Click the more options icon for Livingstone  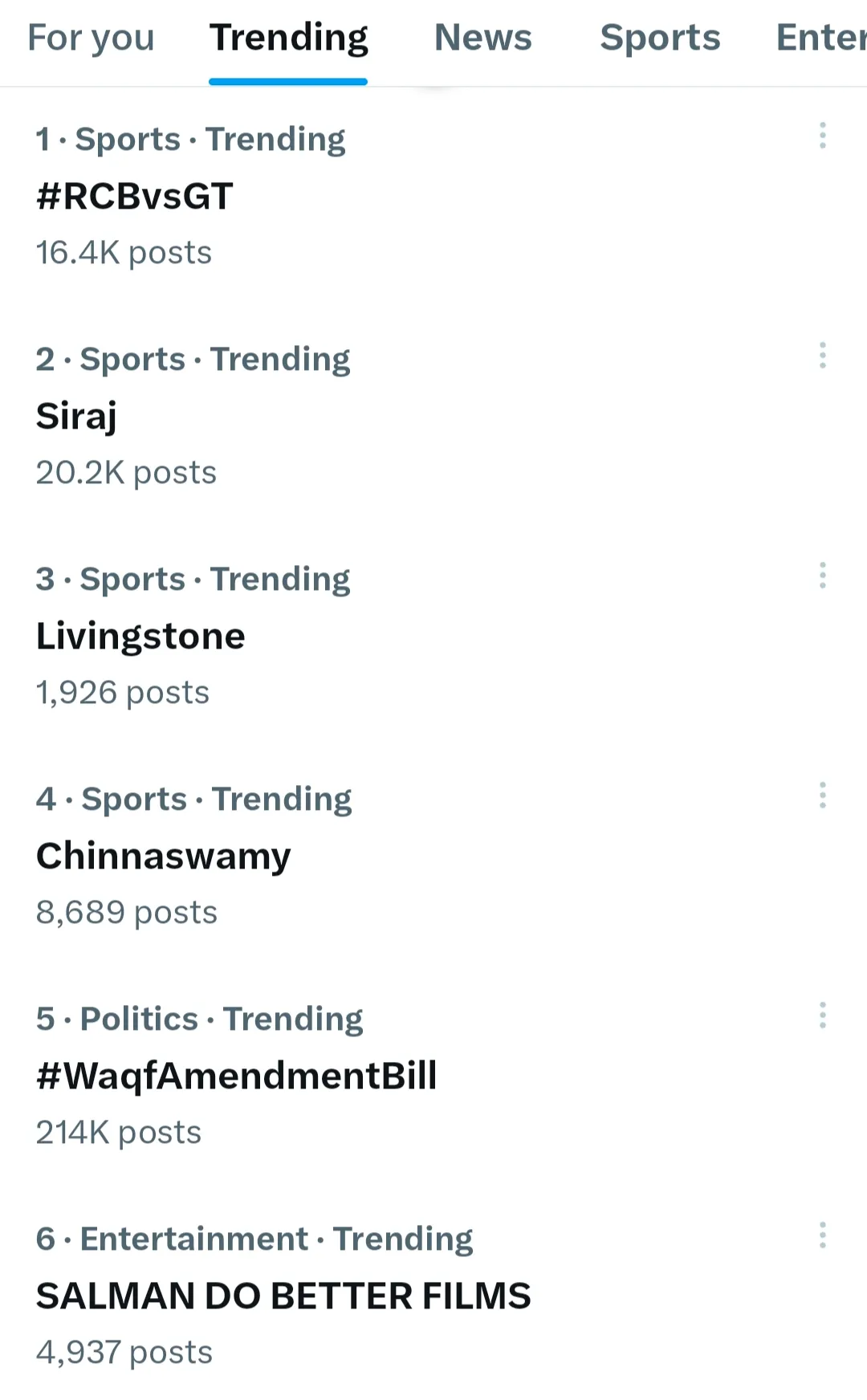coord(823,575)
